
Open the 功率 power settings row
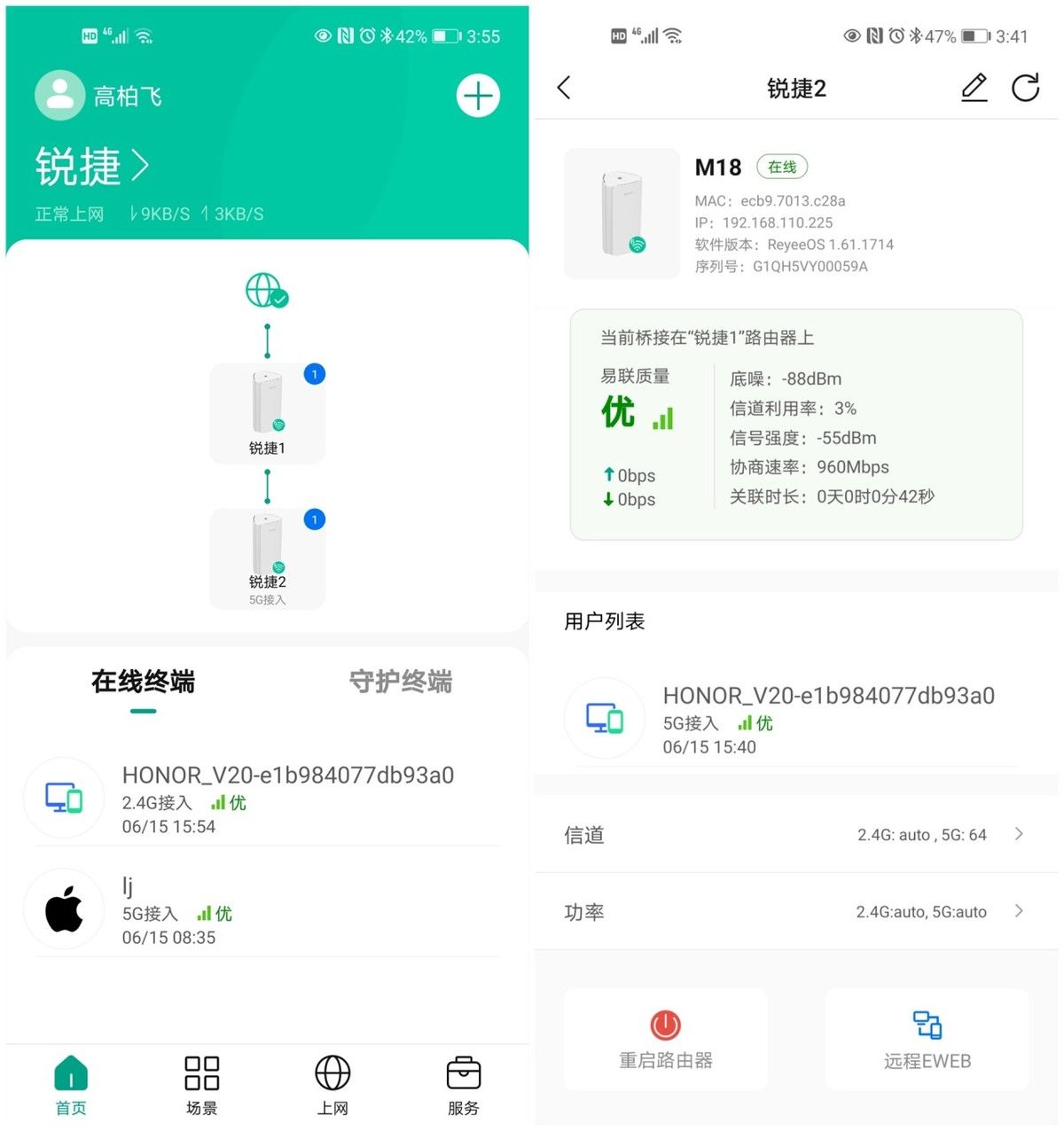coord(795,911)
